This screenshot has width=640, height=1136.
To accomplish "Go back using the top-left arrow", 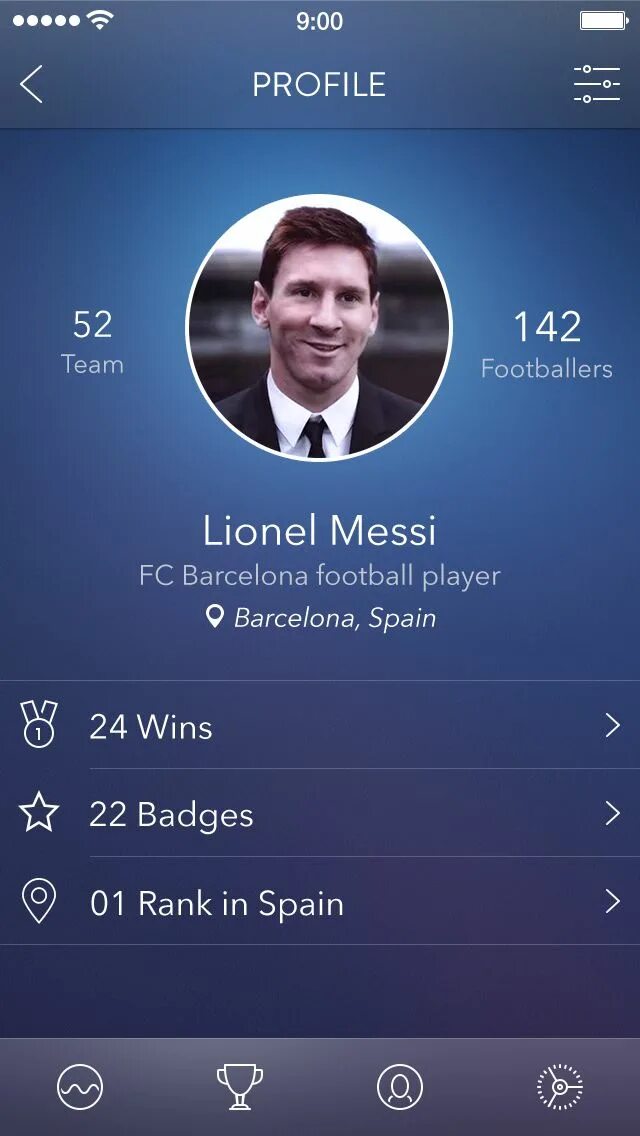I will [x=31, y=84].
